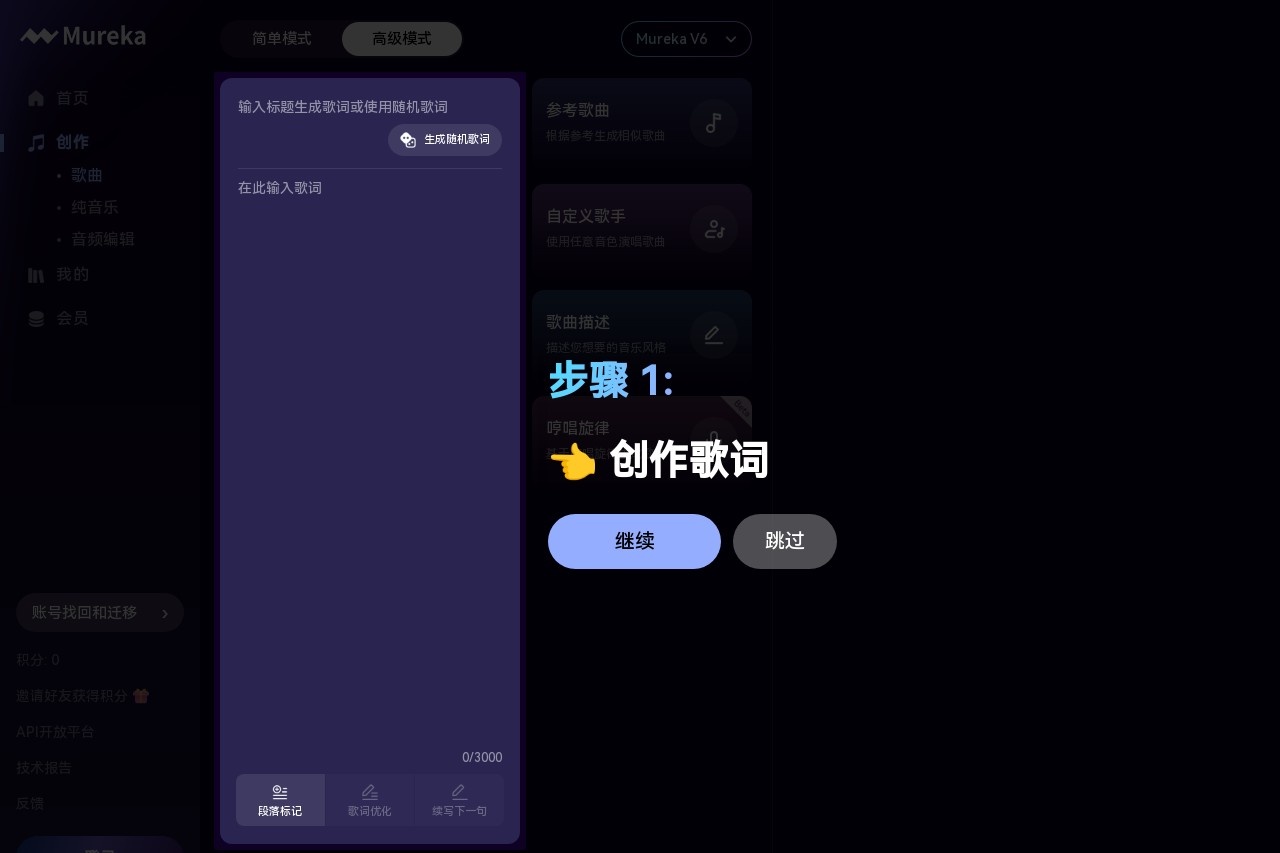The width and height of the screenshot is (1280, 853).
Task: Open the 自定义歌手 card
Action: pos(641,228)
